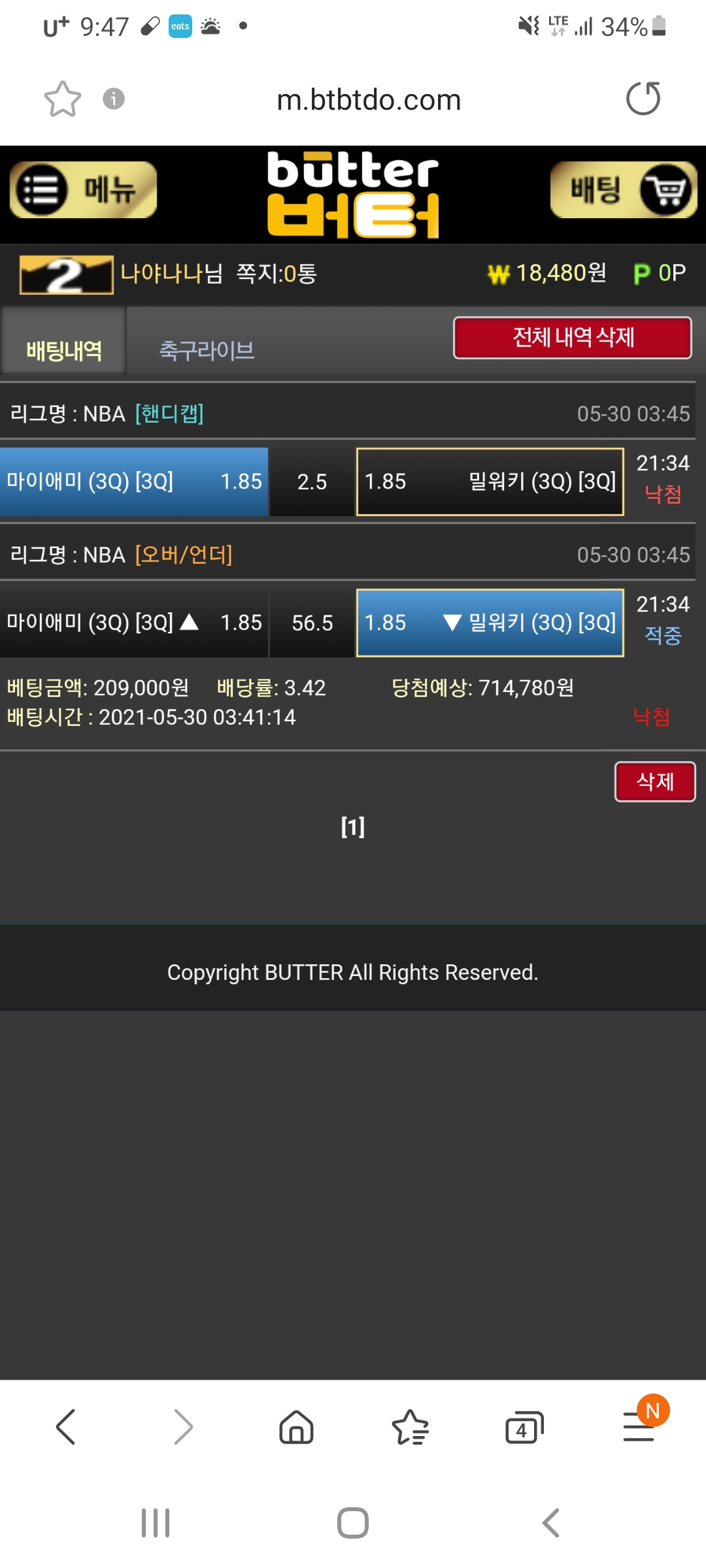Open the 메뉴 menu button

coord(83,190)
